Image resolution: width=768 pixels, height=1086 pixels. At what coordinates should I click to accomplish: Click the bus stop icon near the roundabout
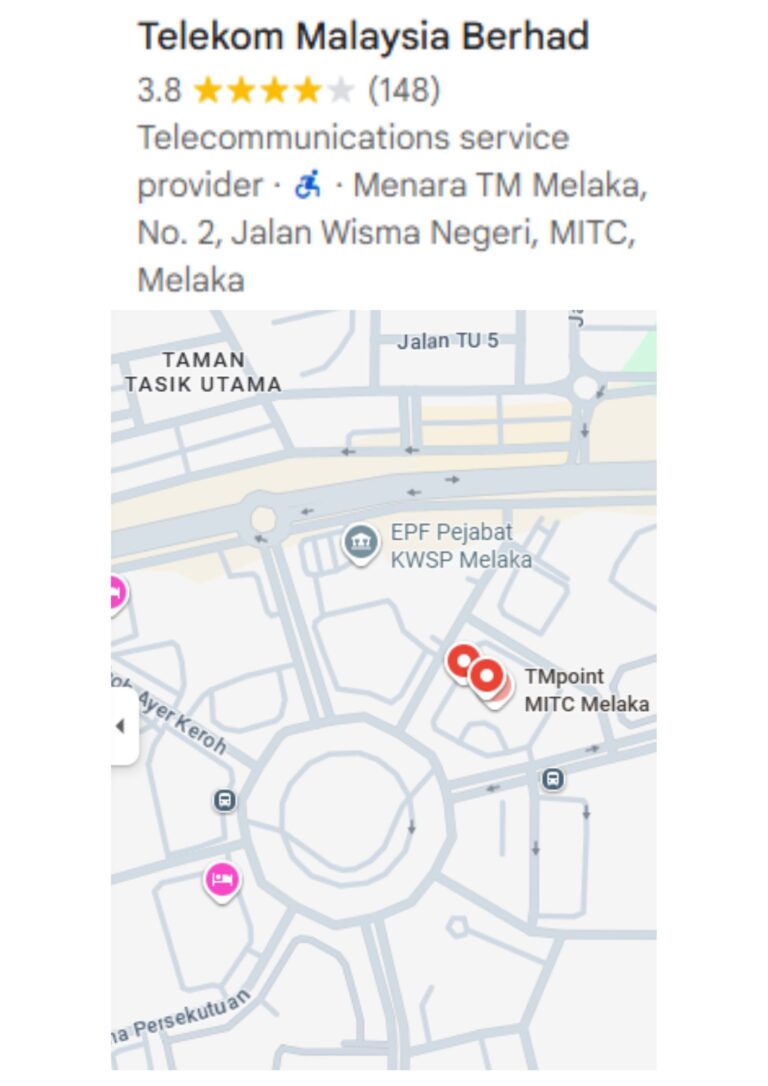tap(223, 800)
